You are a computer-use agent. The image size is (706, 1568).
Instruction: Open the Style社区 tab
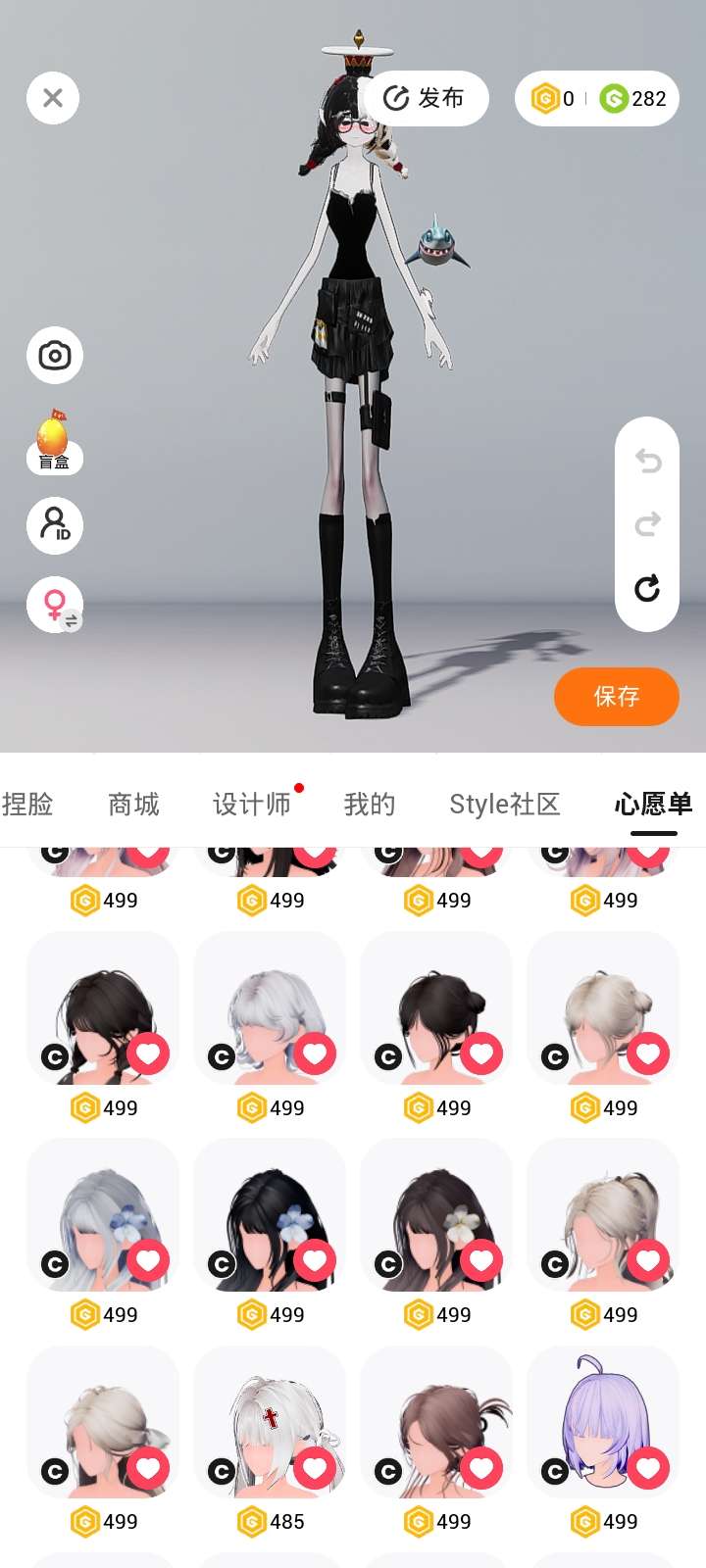(x=504, y=805)
